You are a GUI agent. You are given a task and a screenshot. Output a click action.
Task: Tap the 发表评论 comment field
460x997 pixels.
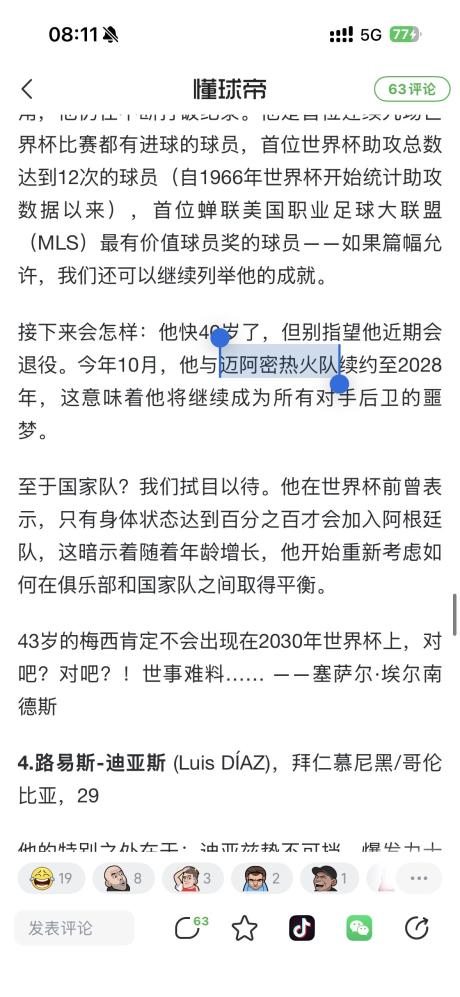(x=74, y=928)
